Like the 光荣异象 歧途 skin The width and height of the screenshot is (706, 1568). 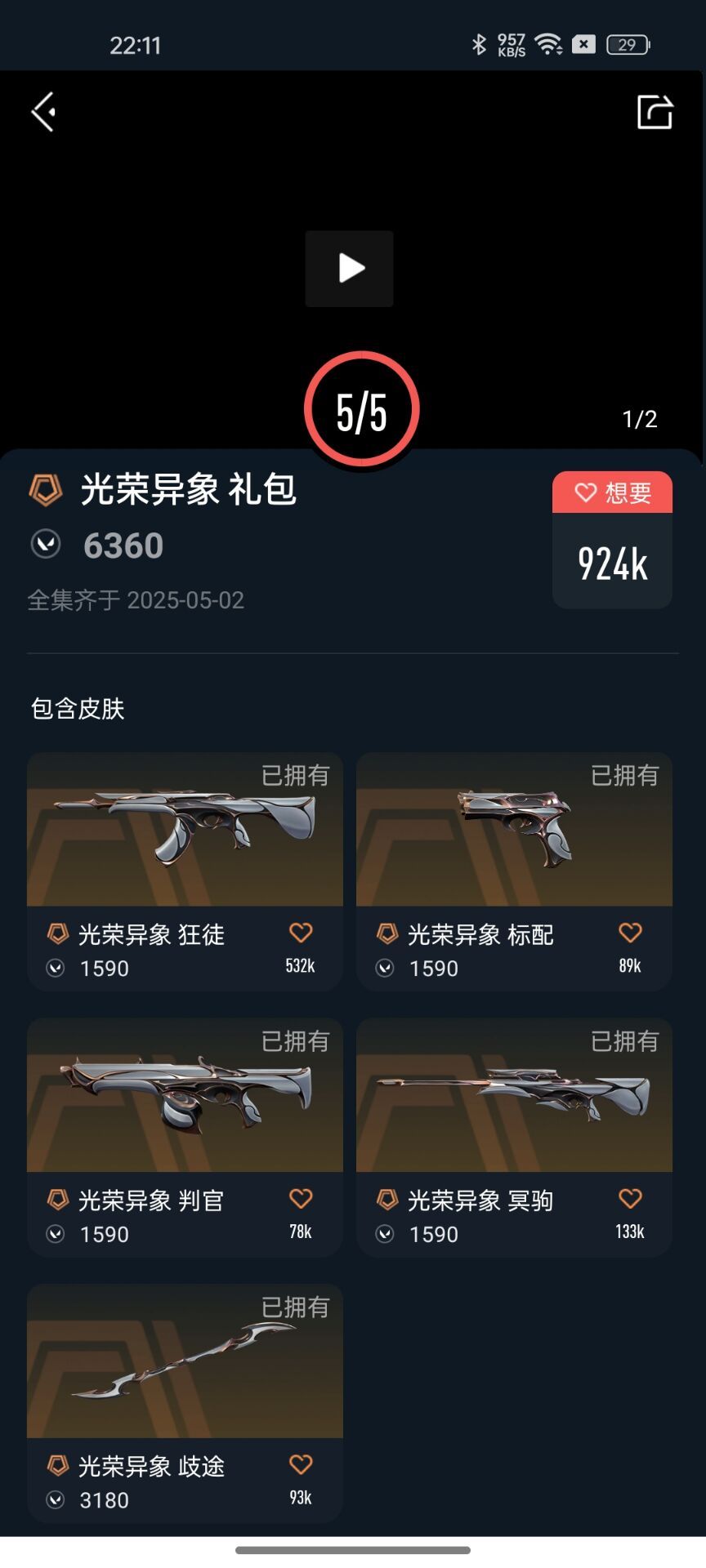pos(301,1465)
